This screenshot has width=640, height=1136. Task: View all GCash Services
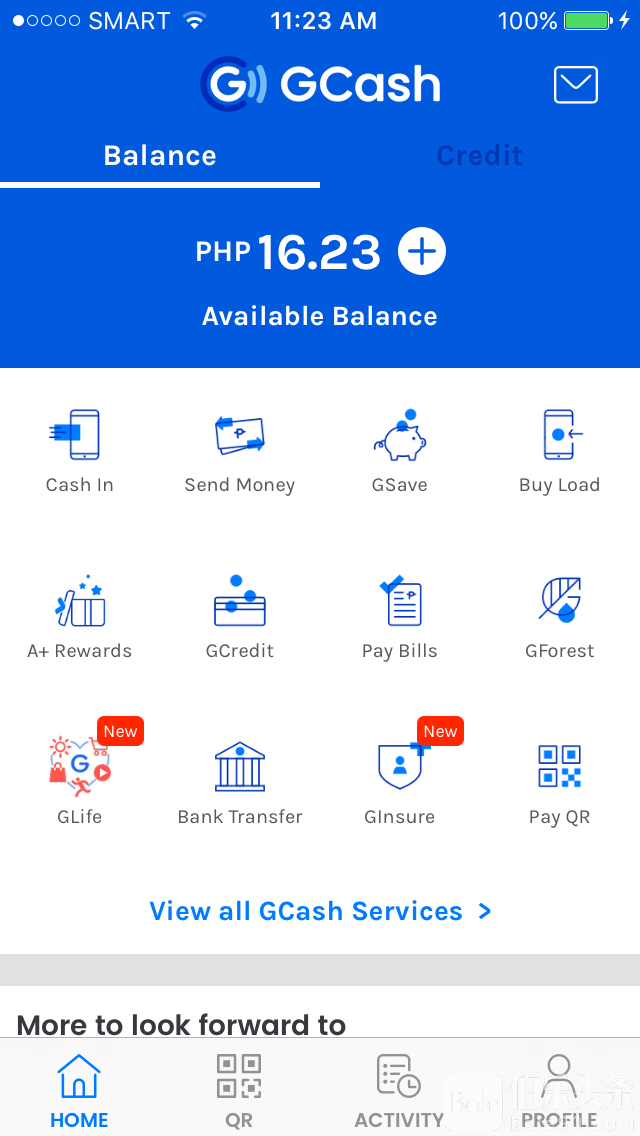[x=320, y=911]
